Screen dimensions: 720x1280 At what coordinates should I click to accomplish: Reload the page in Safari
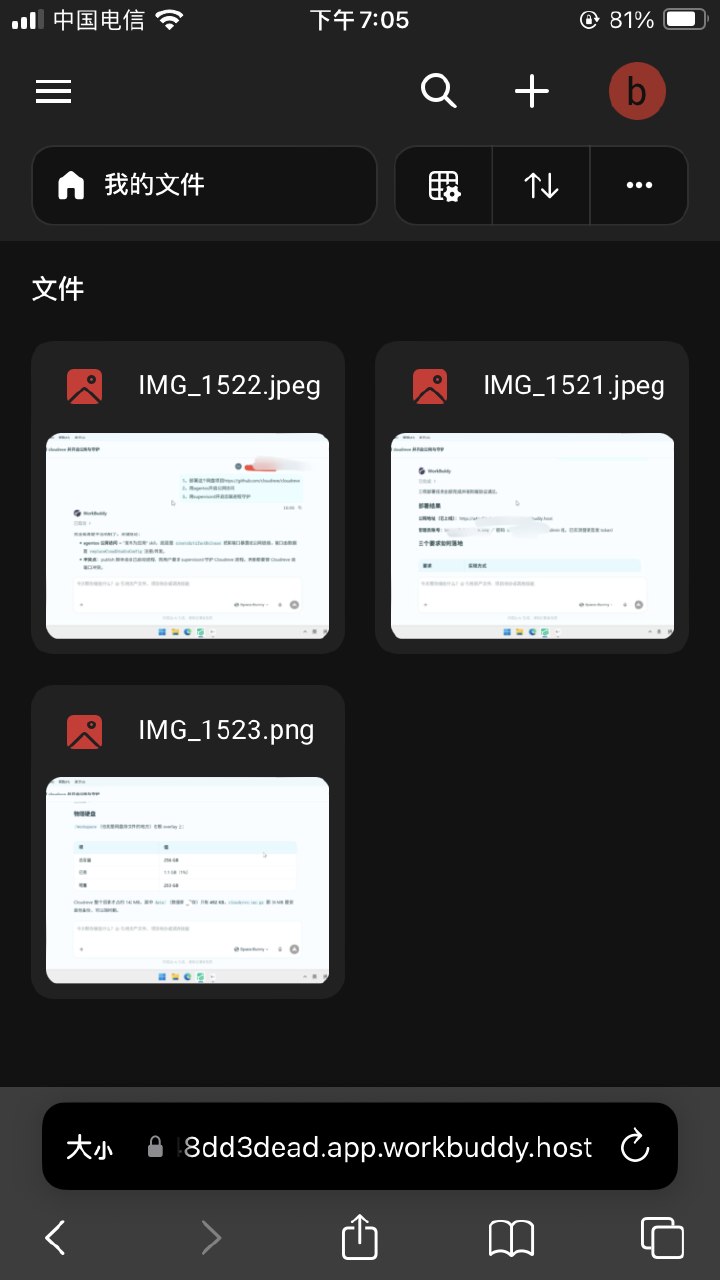(635, 1147)
